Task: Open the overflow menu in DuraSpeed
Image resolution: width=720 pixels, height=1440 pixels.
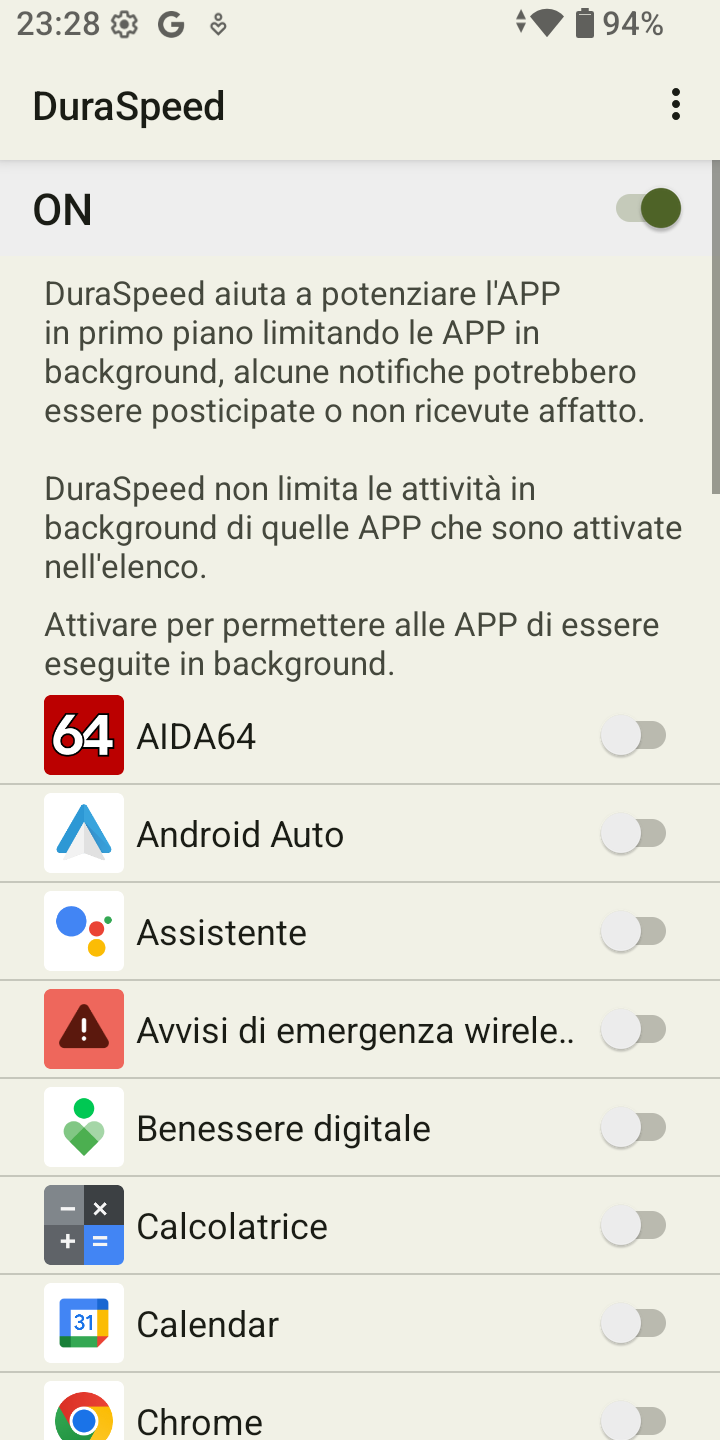Action: 676,105
